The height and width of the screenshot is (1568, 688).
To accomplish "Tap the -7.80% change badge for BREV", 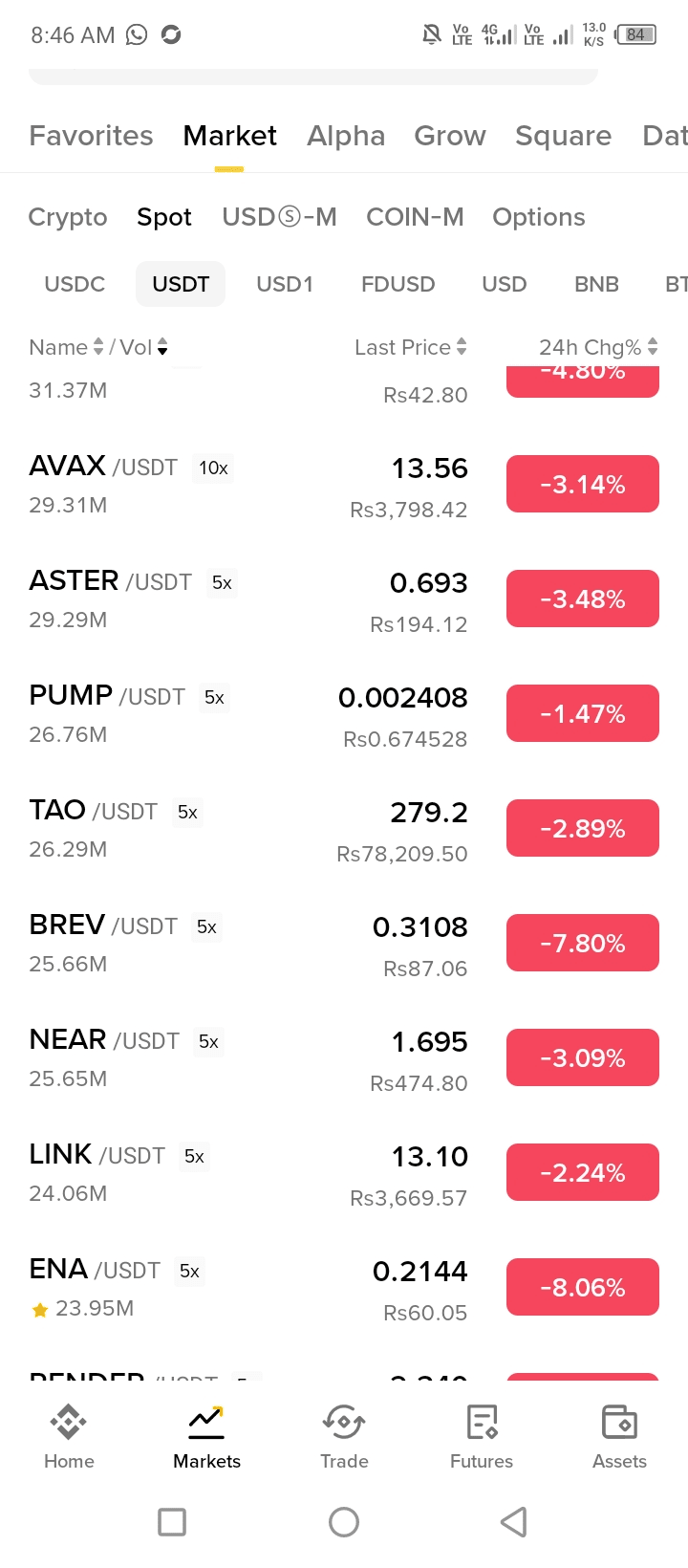I will [x=583, y=943].
